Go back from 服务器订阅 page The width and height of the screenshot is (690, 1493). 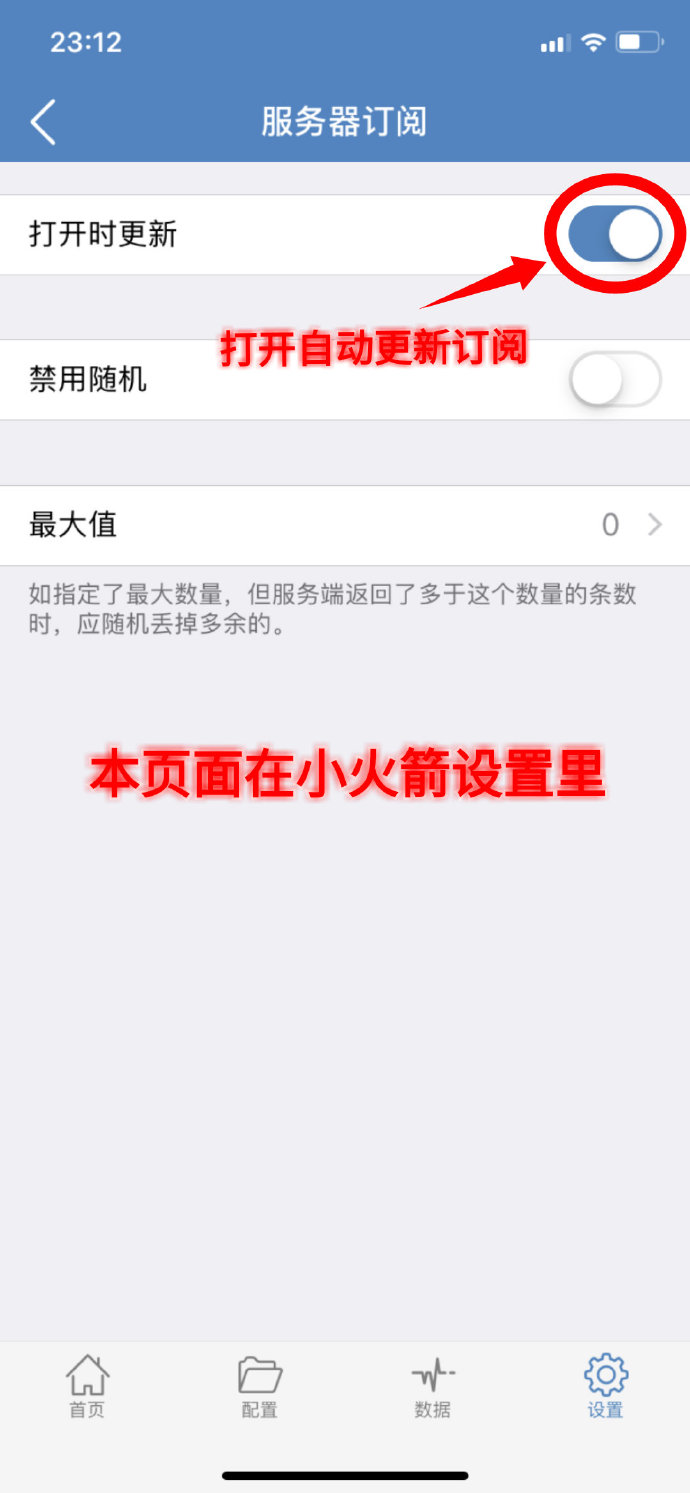click(x=43, y=122)
